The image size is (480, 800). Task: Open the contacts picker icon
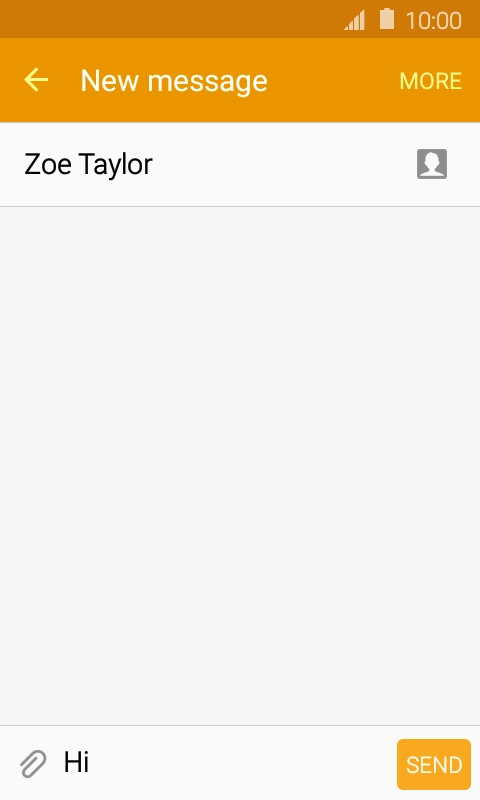pyautogui.click(x=432, y=164)
